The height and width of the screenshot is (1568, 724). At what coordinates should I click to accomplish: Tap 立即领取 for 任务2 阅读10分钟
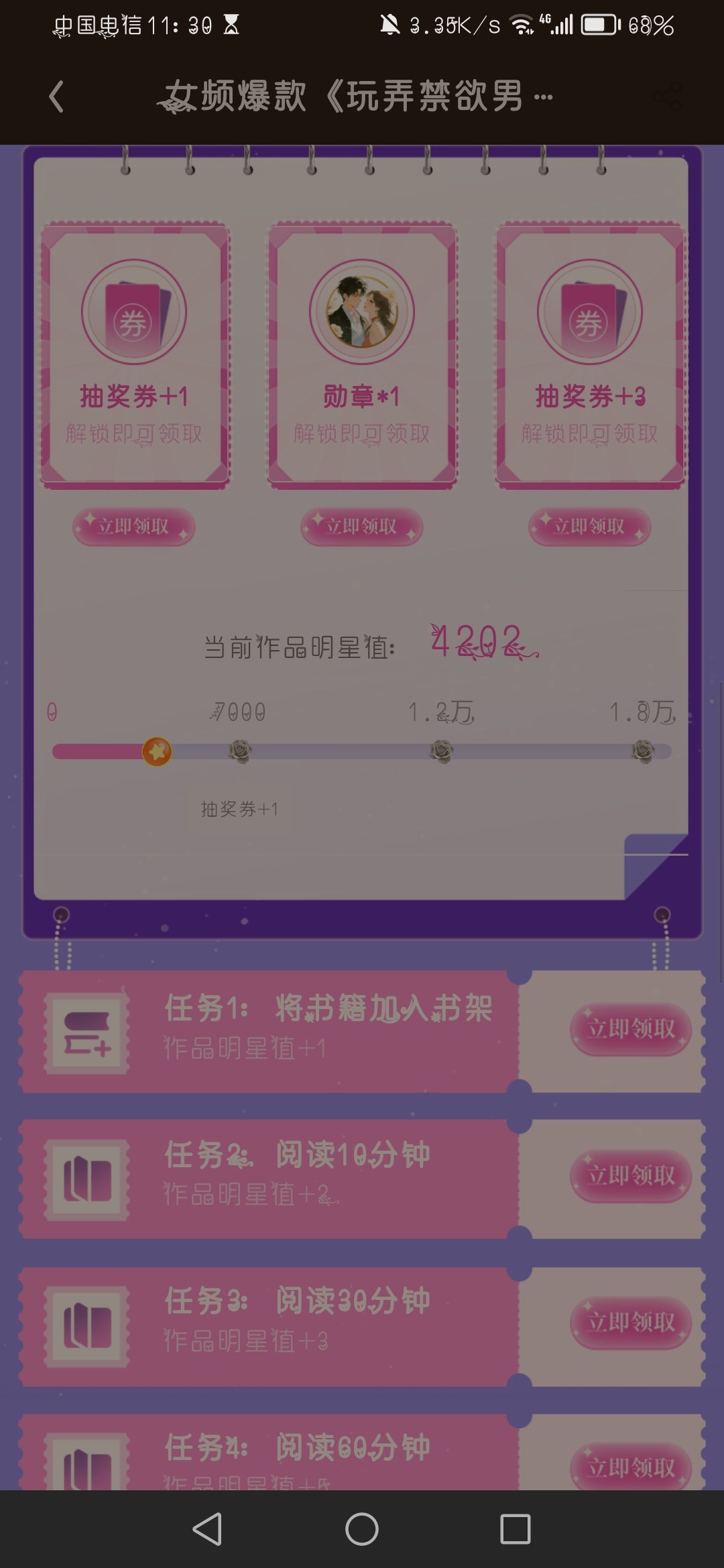pos(631,1176)
